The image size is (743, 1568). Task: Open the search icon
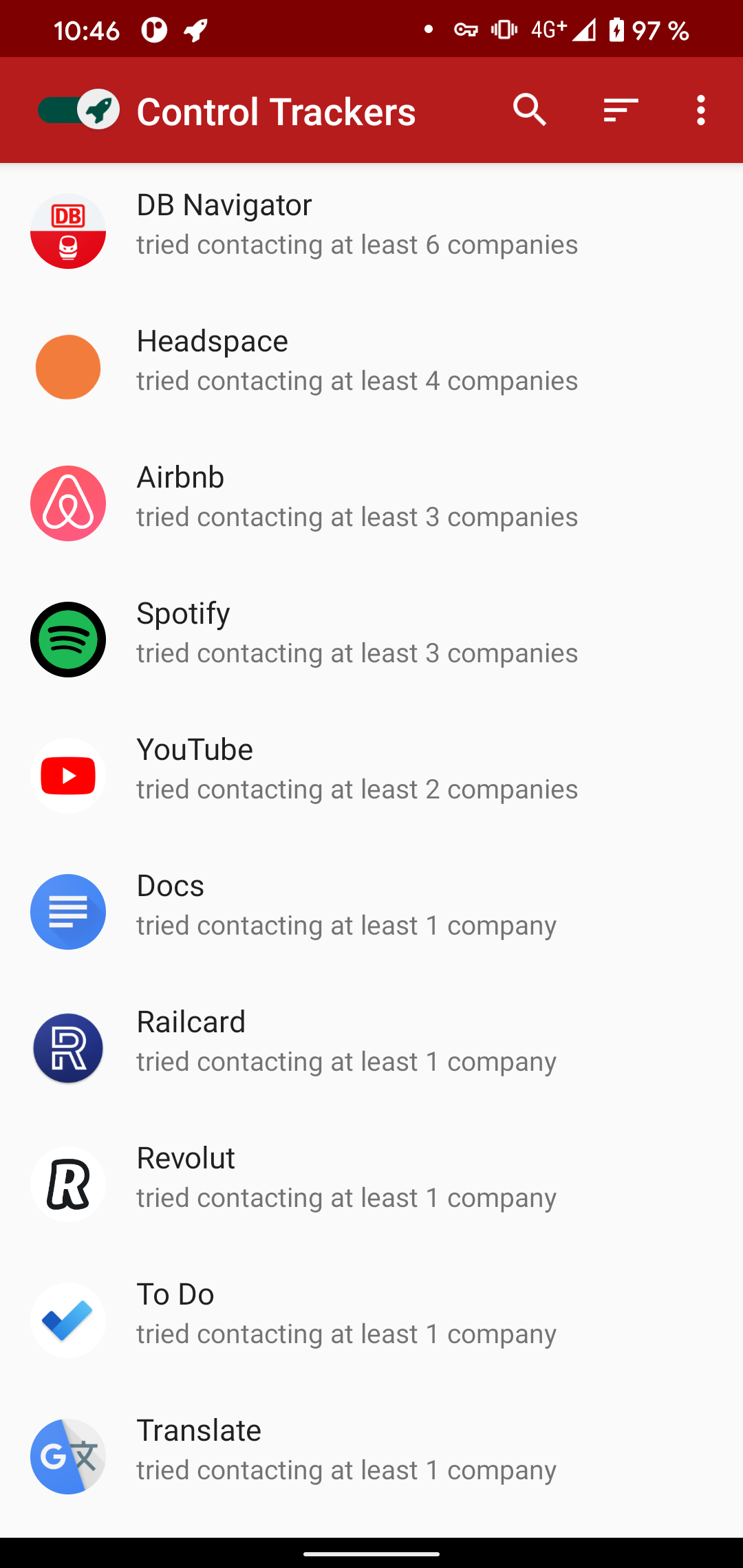[530, 110]
